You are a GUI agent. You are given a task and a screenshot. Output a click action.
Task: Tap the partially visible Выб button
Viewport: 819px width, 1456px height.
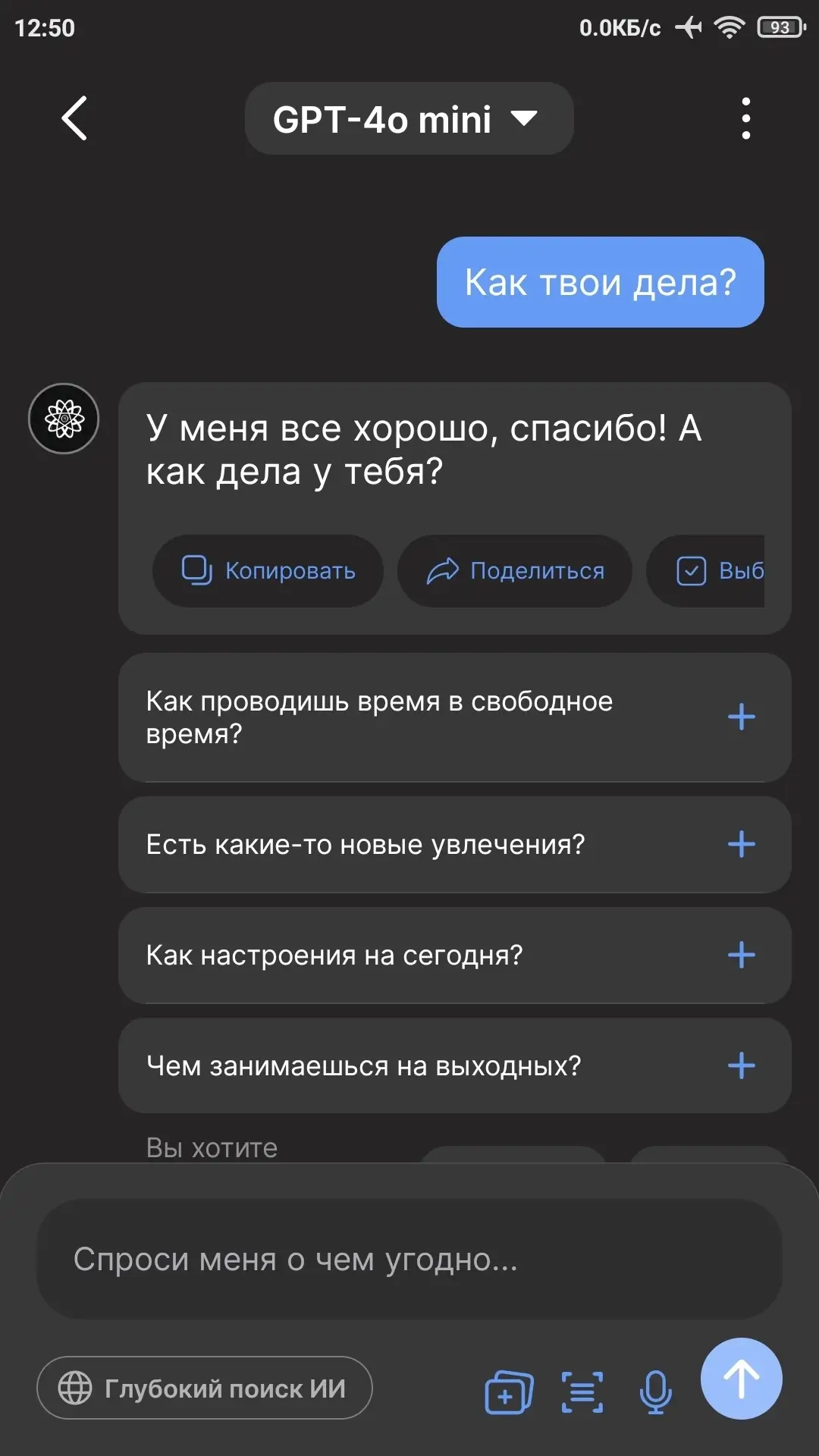coord(706,571)
